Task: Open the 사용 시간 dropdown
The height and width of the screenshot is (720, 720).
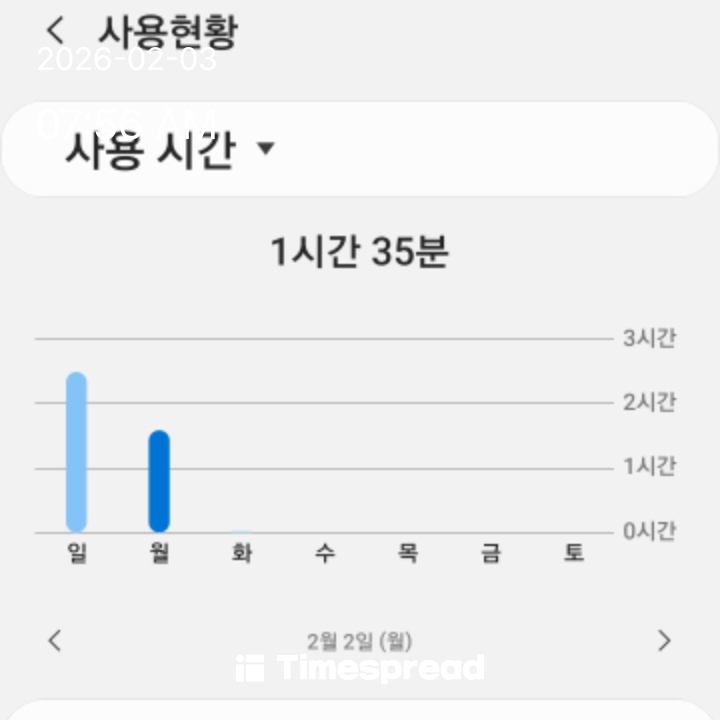Action: coord(170,150)
